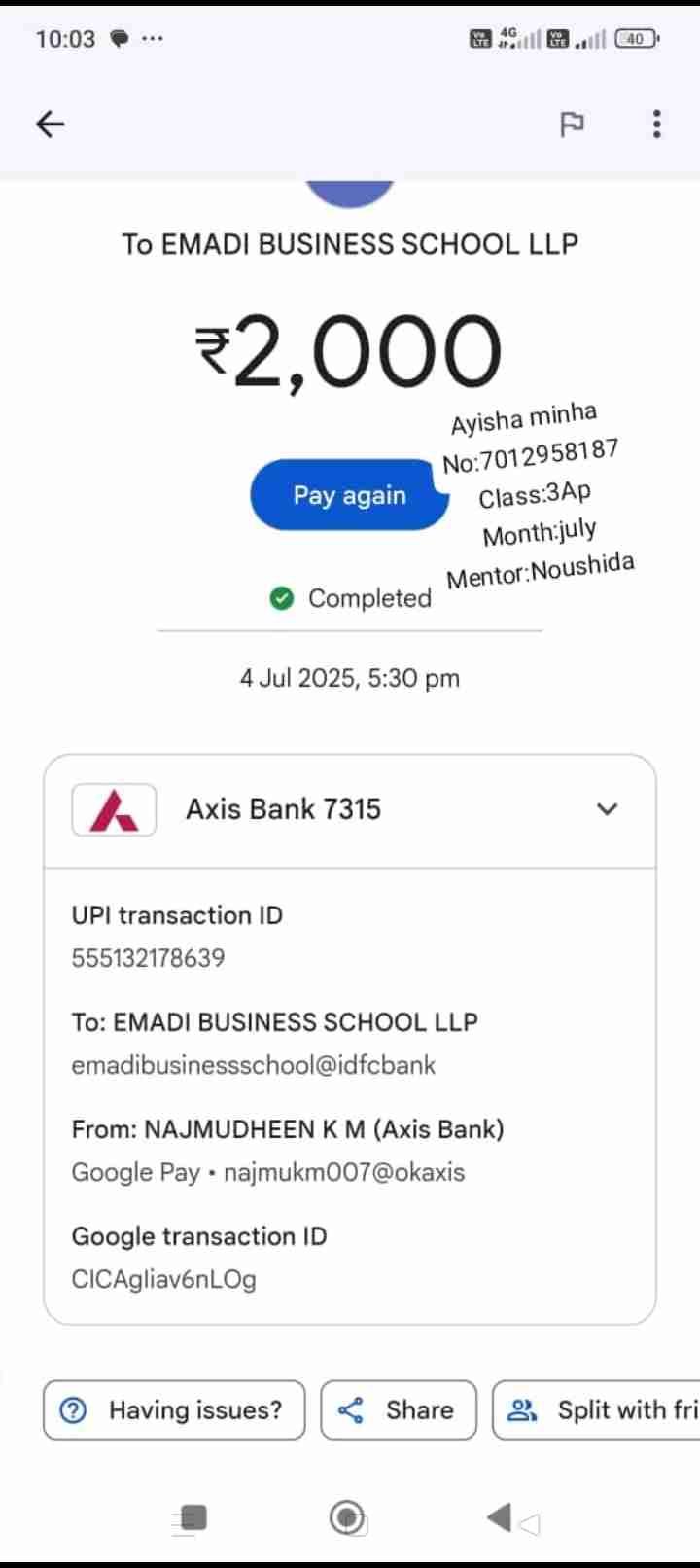Tap the Pay again button
Screen dimensions: 700x1568
(x=348, y=495)
